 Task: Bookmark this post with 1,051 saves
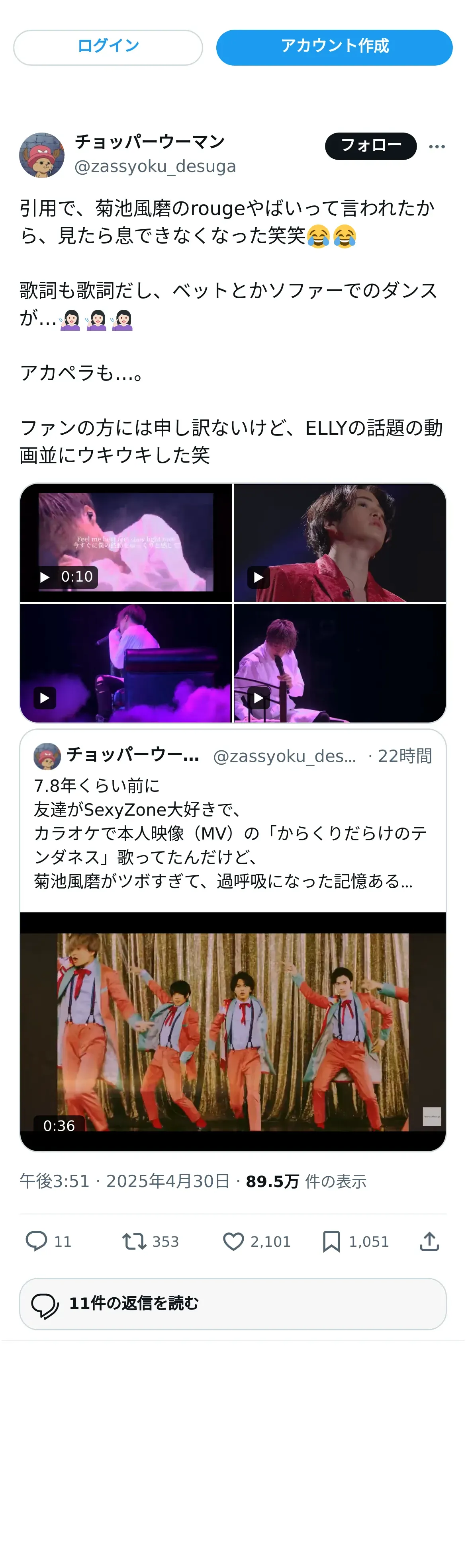[331, 1240]
